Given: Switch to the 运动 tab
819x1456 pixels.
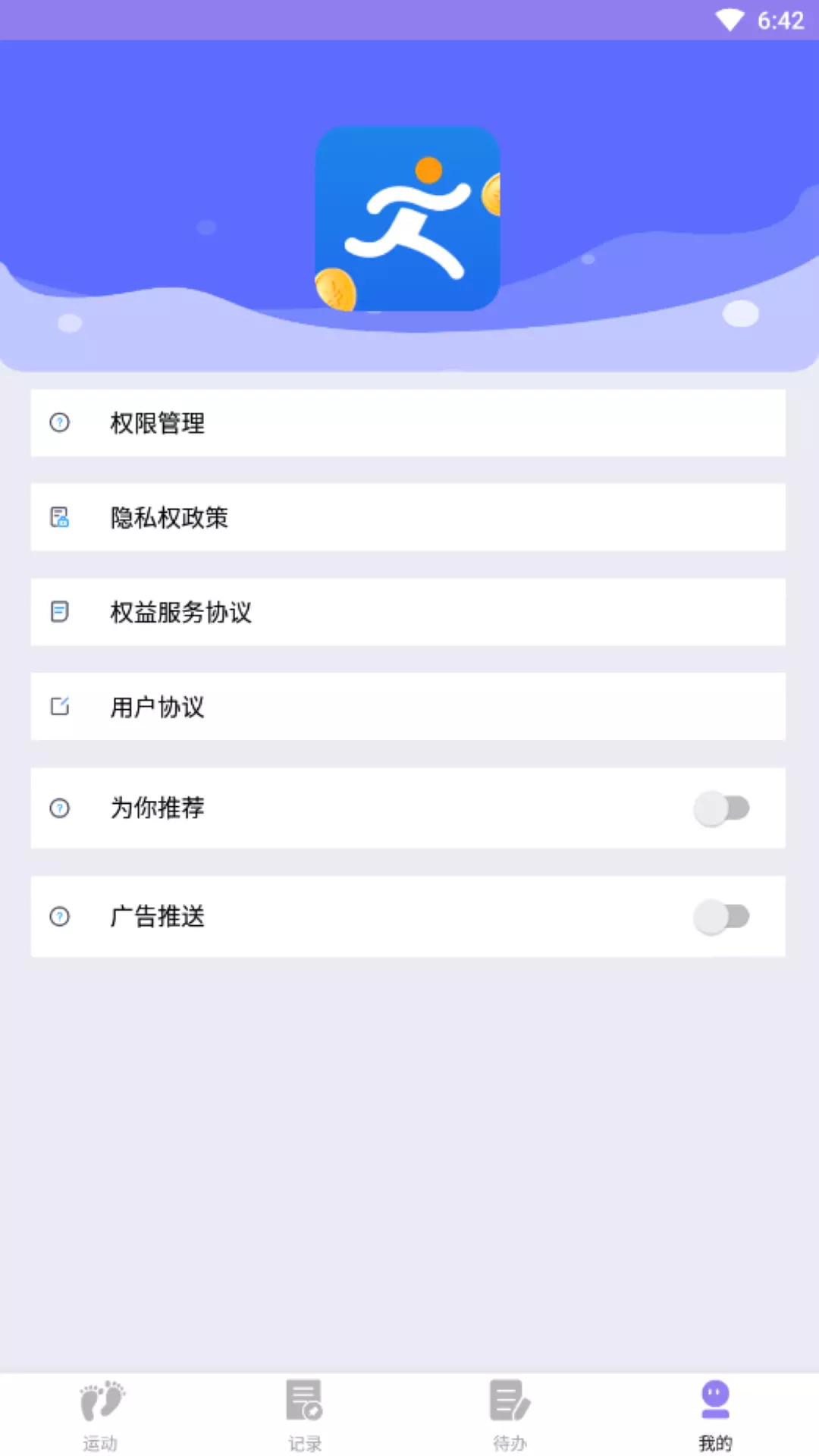Looking at the screenshot, I should [x=102, y=1415].
